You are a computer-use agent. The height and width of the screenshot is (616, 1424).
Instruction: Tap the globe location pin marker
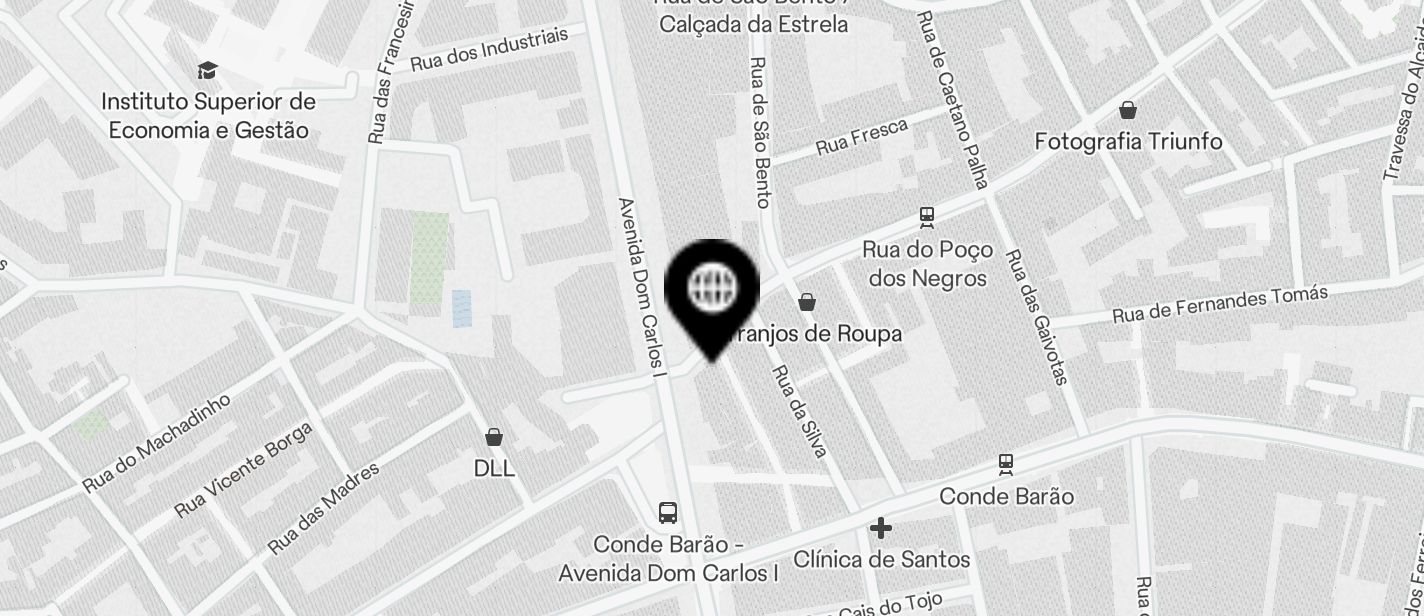712,291
